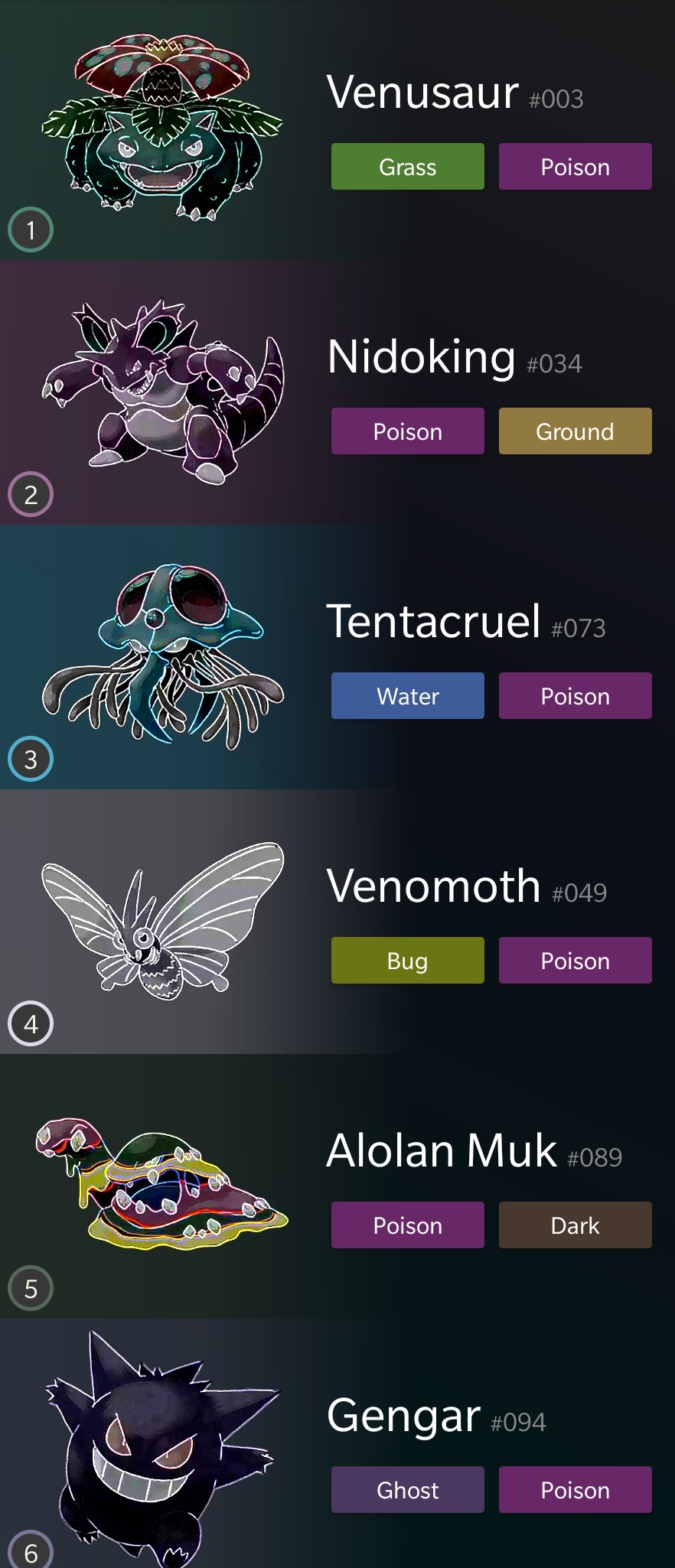Click the Ground type badge under Nidoking
This screenshot has height=1568, width=675.
tap(576, 431)
